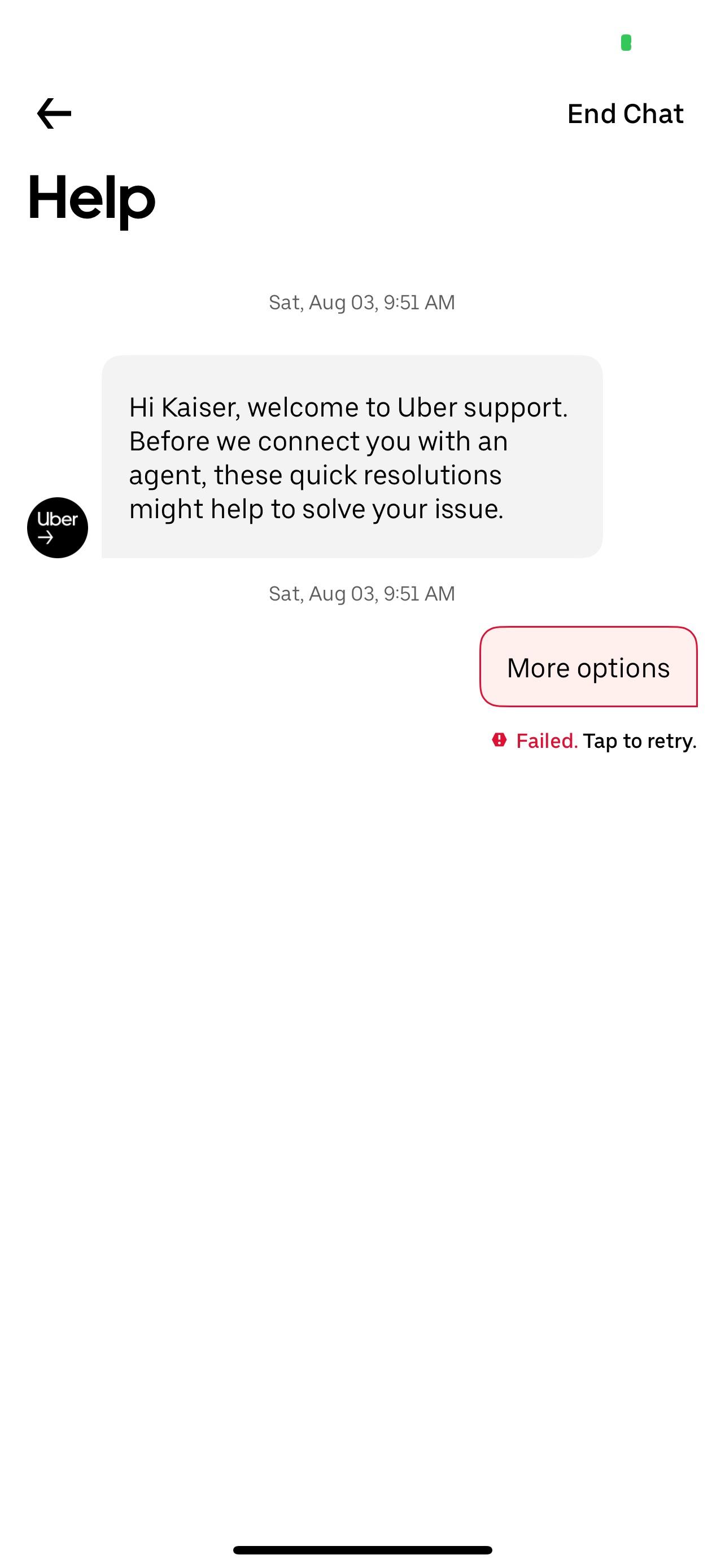Viewport: 725px width, 1568px height.
Task: Select the first Sat, Aug 03 timestamp
Action: pyautogui.click(x=361, y=302)
